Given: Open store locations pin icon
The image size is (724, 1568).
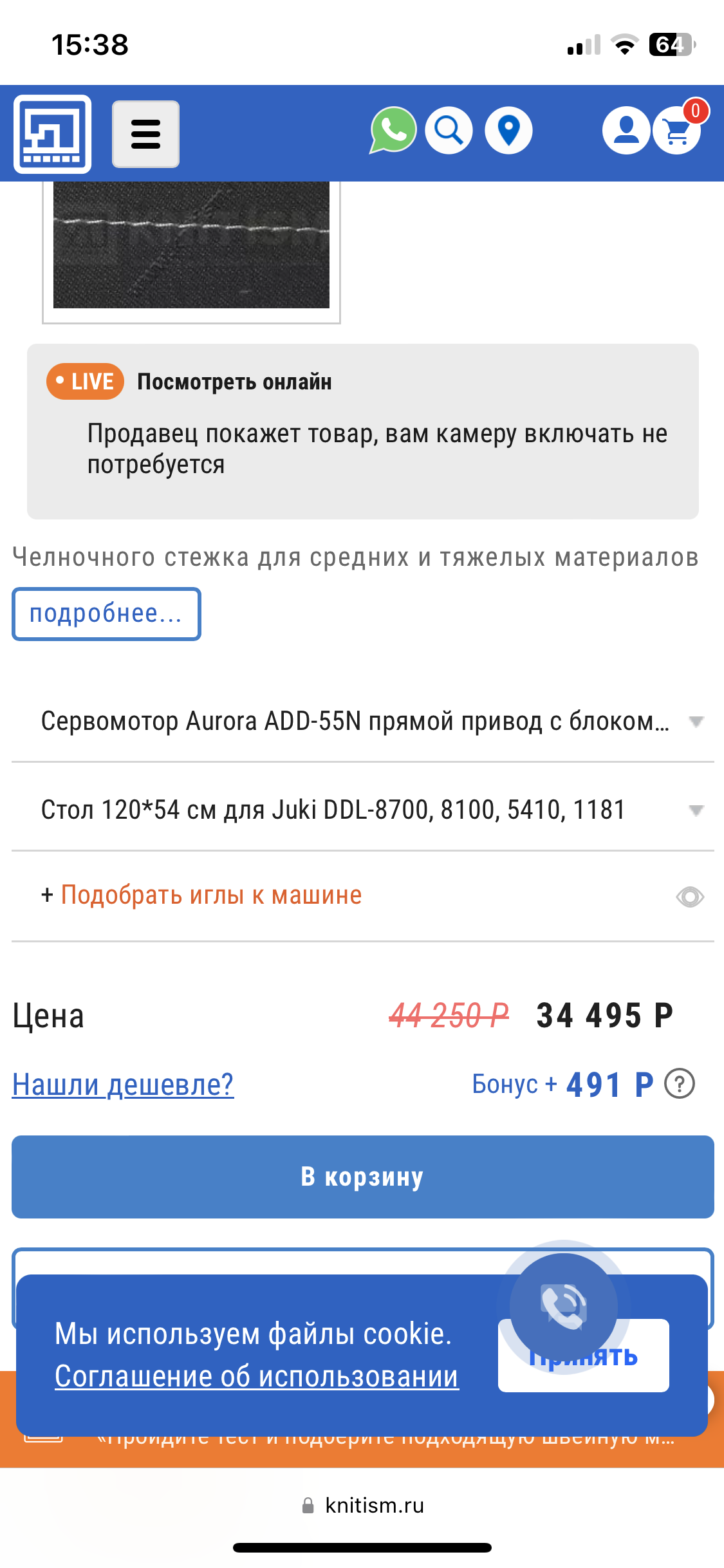Looking at the screenshot, I should (508, 131).
